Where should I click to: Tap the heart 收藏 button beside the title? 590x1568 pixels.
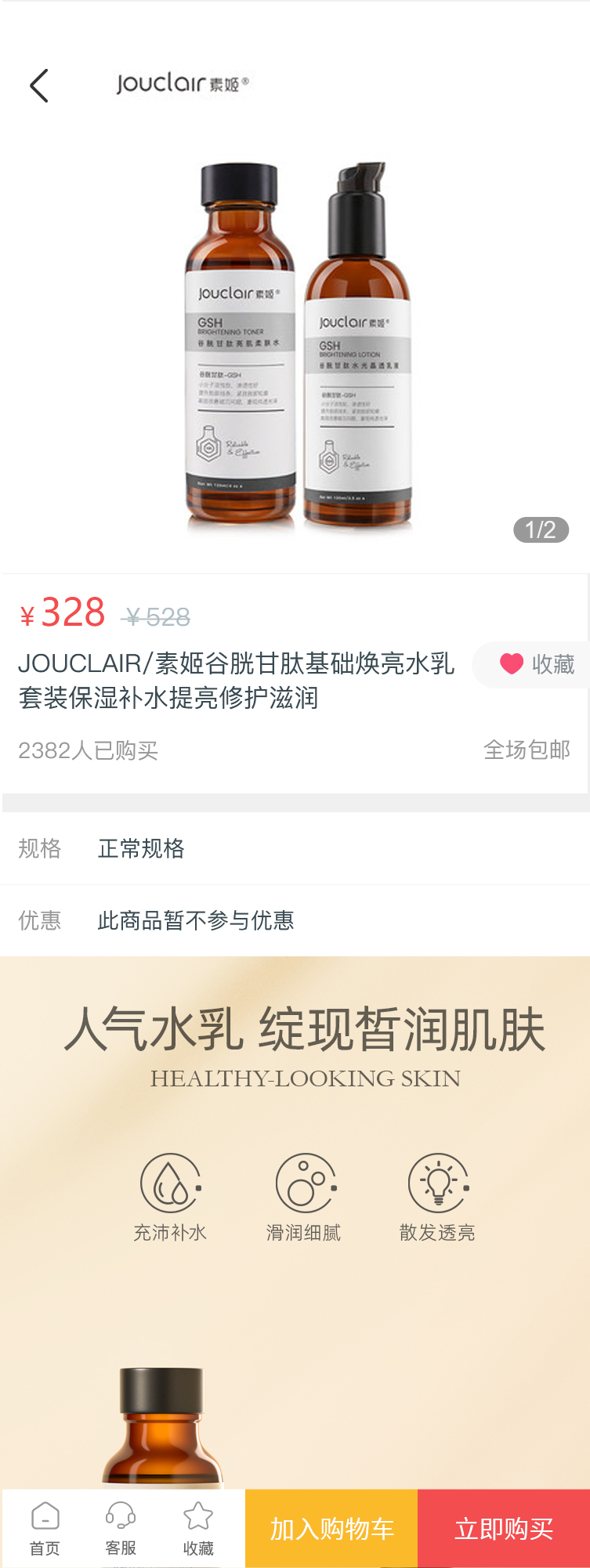pyautogui.click(x=536, y=664)
